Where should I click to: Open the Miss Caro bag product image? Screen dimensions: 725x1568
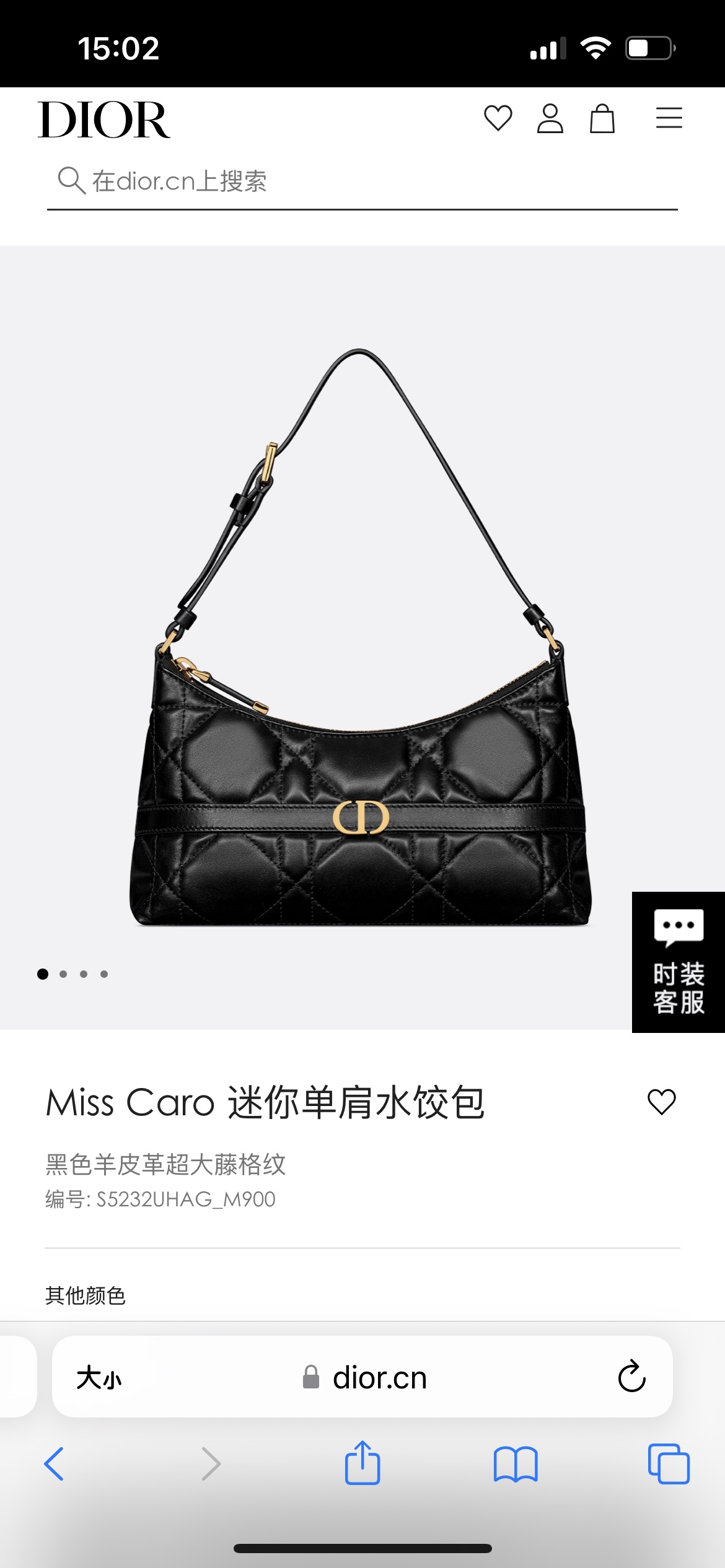(x=361, y=638)
